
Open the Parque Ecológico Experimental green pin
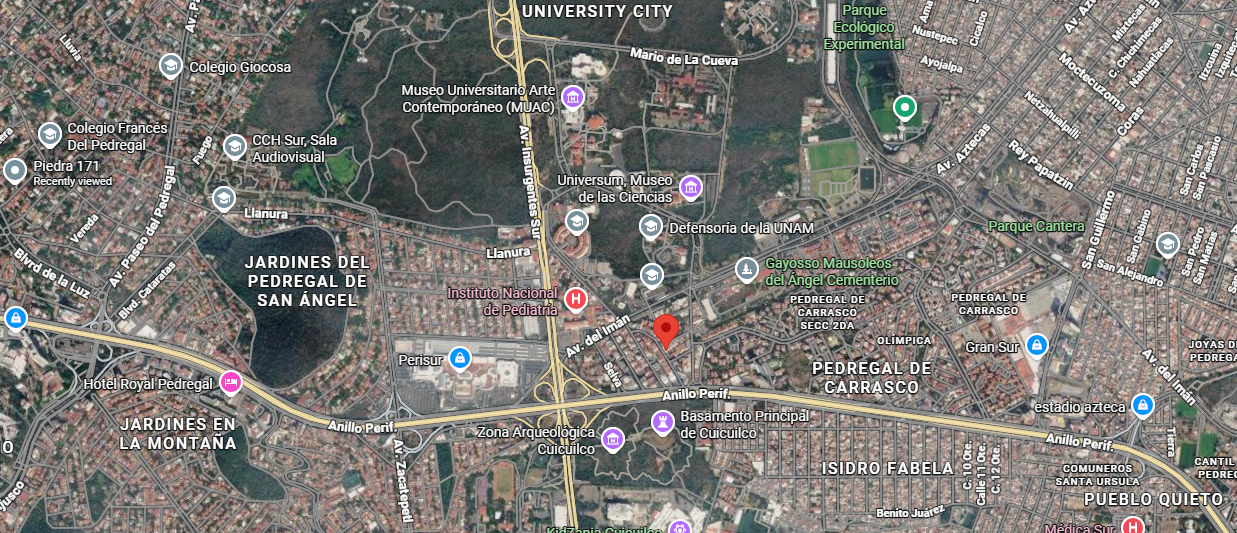point(905,106)
